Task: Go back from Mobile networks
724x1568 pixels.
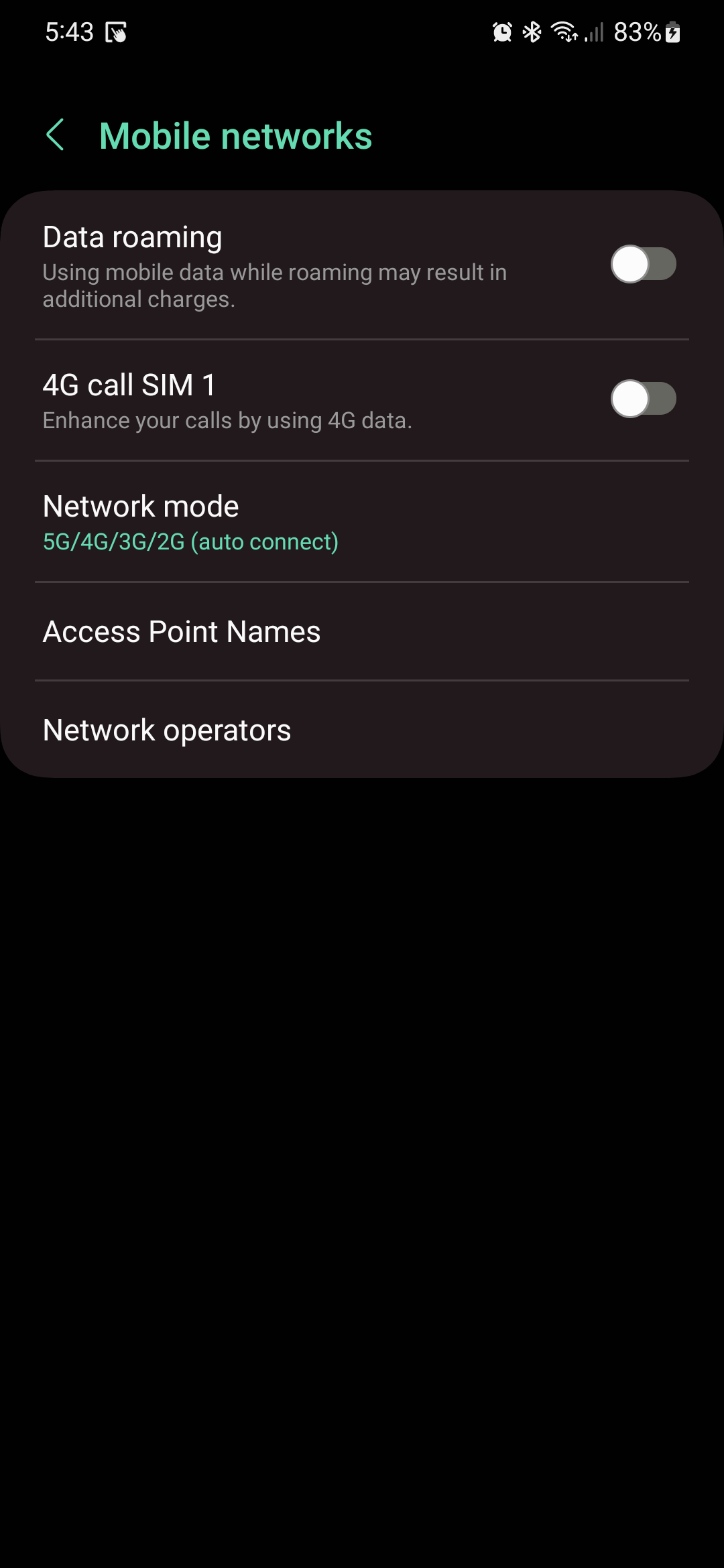Action: point(56,135)
